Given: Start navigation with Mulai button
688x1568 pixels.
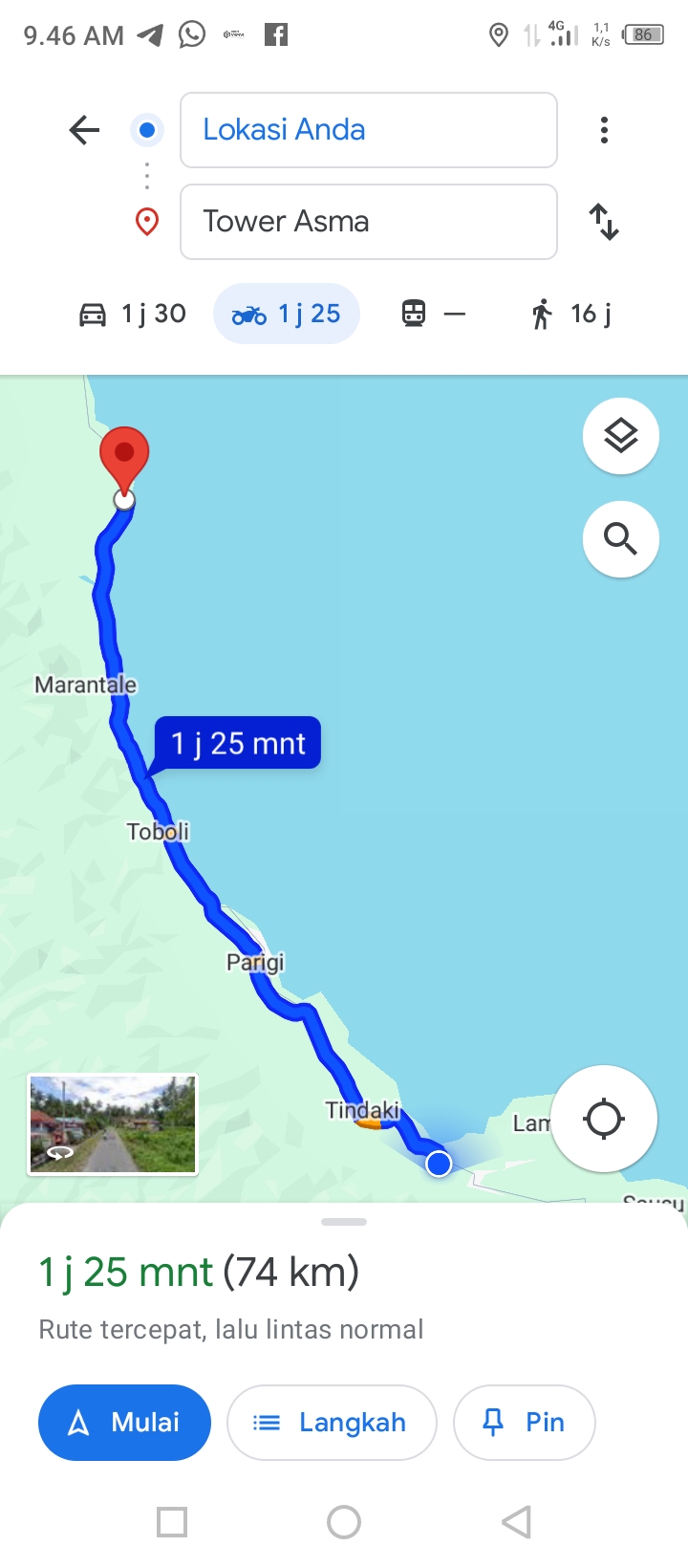Looking at the screenshot, I should click(x=124, y=1423).
